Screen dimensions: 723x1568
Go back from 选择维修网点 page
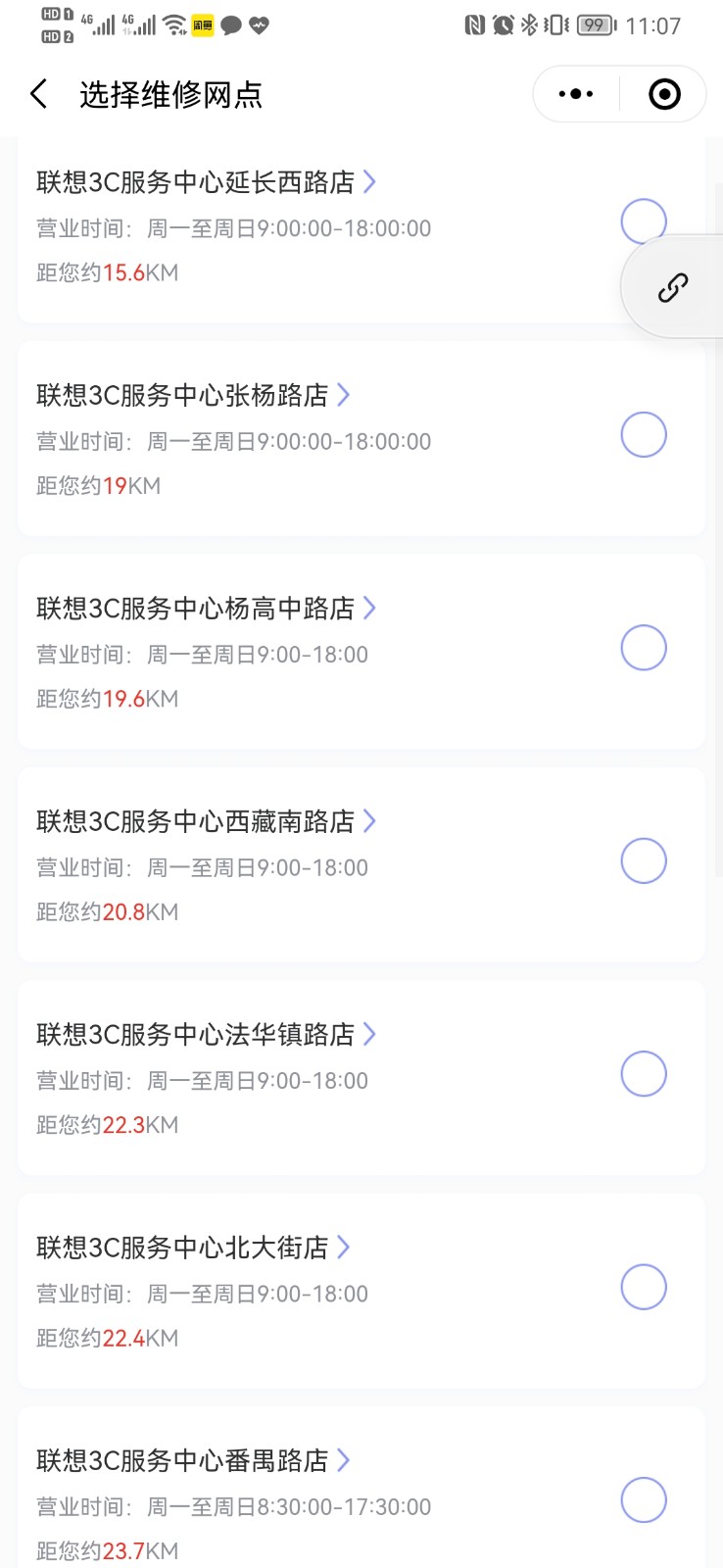click(39, 94)
